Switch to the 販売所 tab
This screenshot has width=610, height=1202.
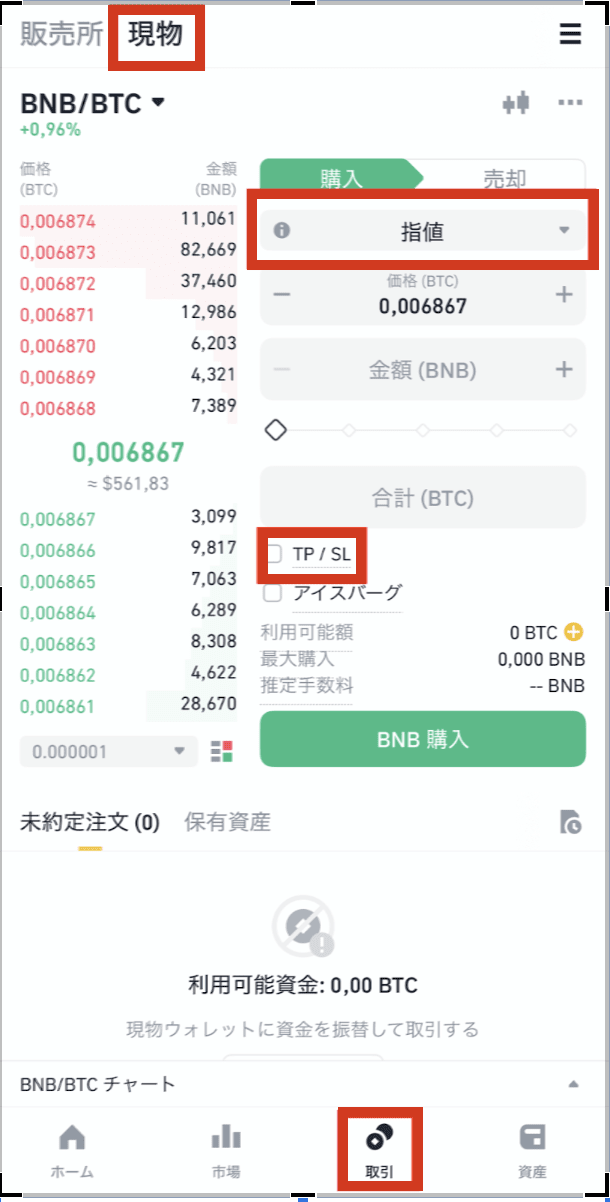[x=61, y=35]
